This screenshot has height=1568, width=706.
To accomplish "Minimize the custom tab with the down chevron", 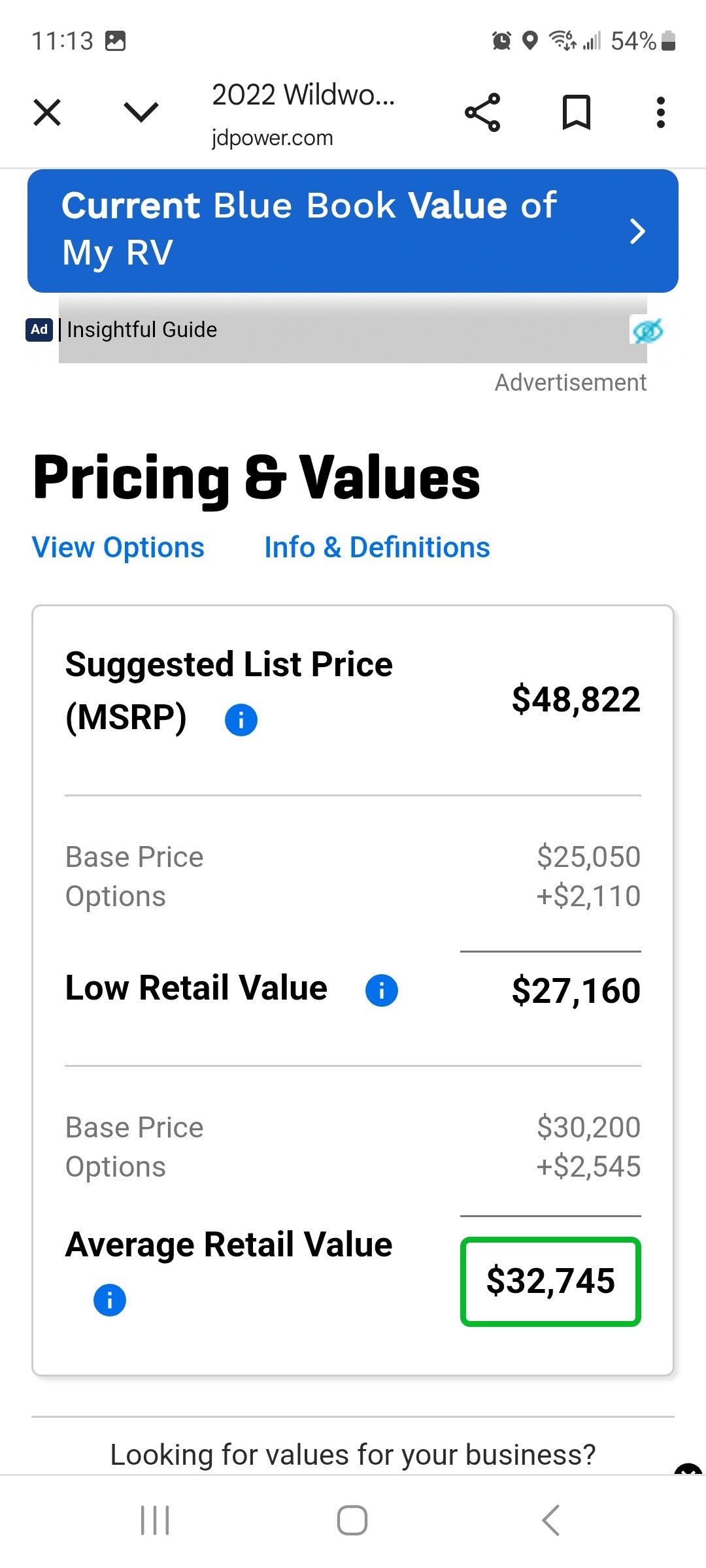I will 141,112.
